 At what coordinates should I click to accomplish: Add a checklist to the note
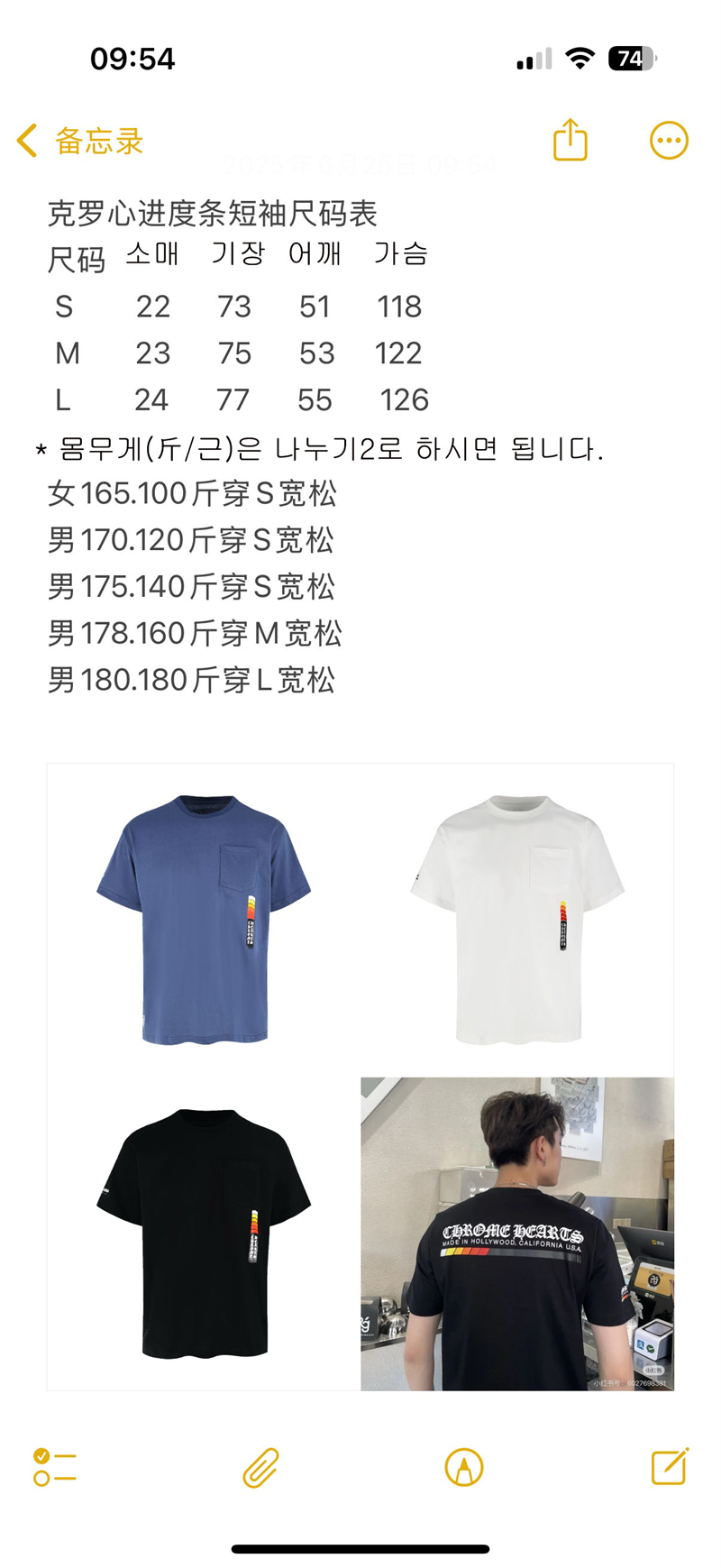click(55, 1467)
